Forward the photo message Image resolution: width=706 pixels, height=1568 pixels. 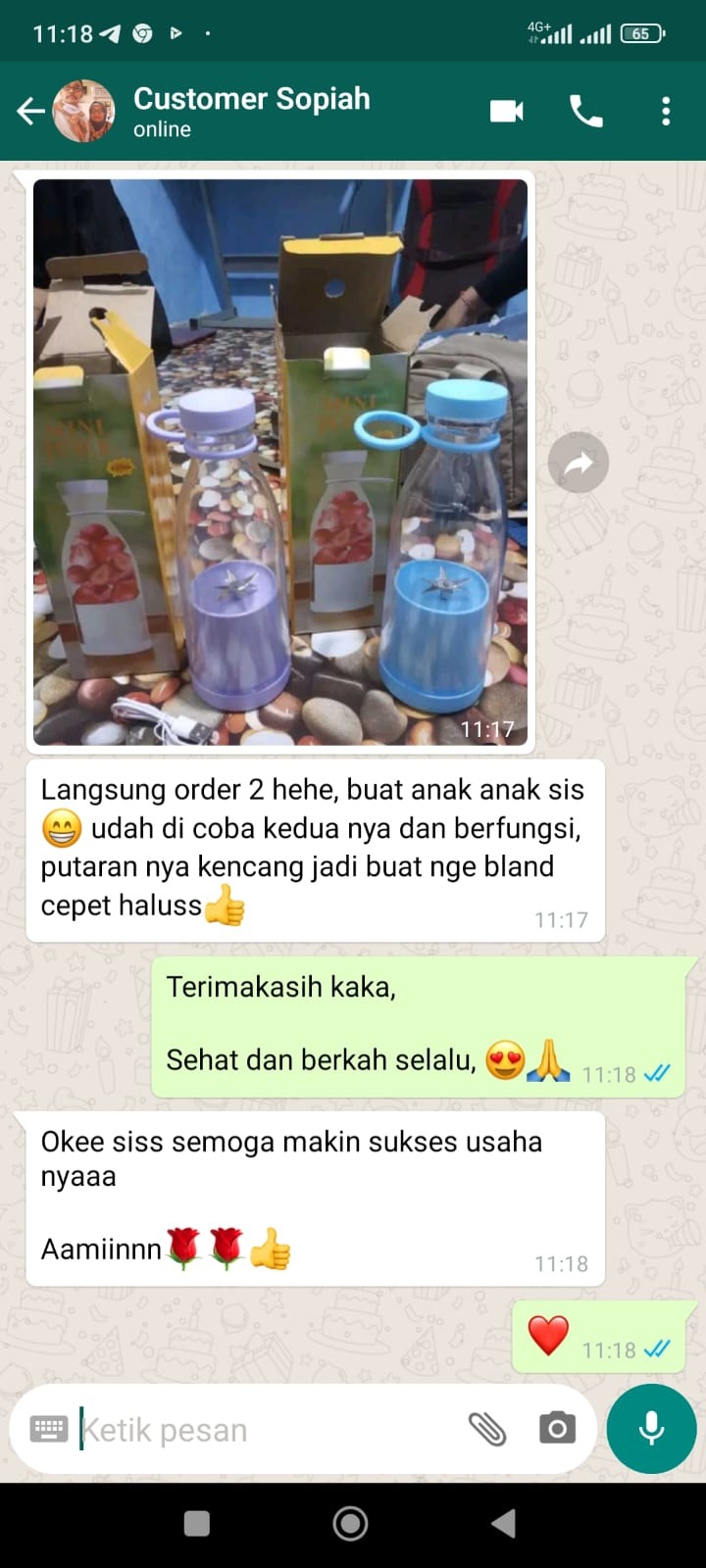click(579, 463)
